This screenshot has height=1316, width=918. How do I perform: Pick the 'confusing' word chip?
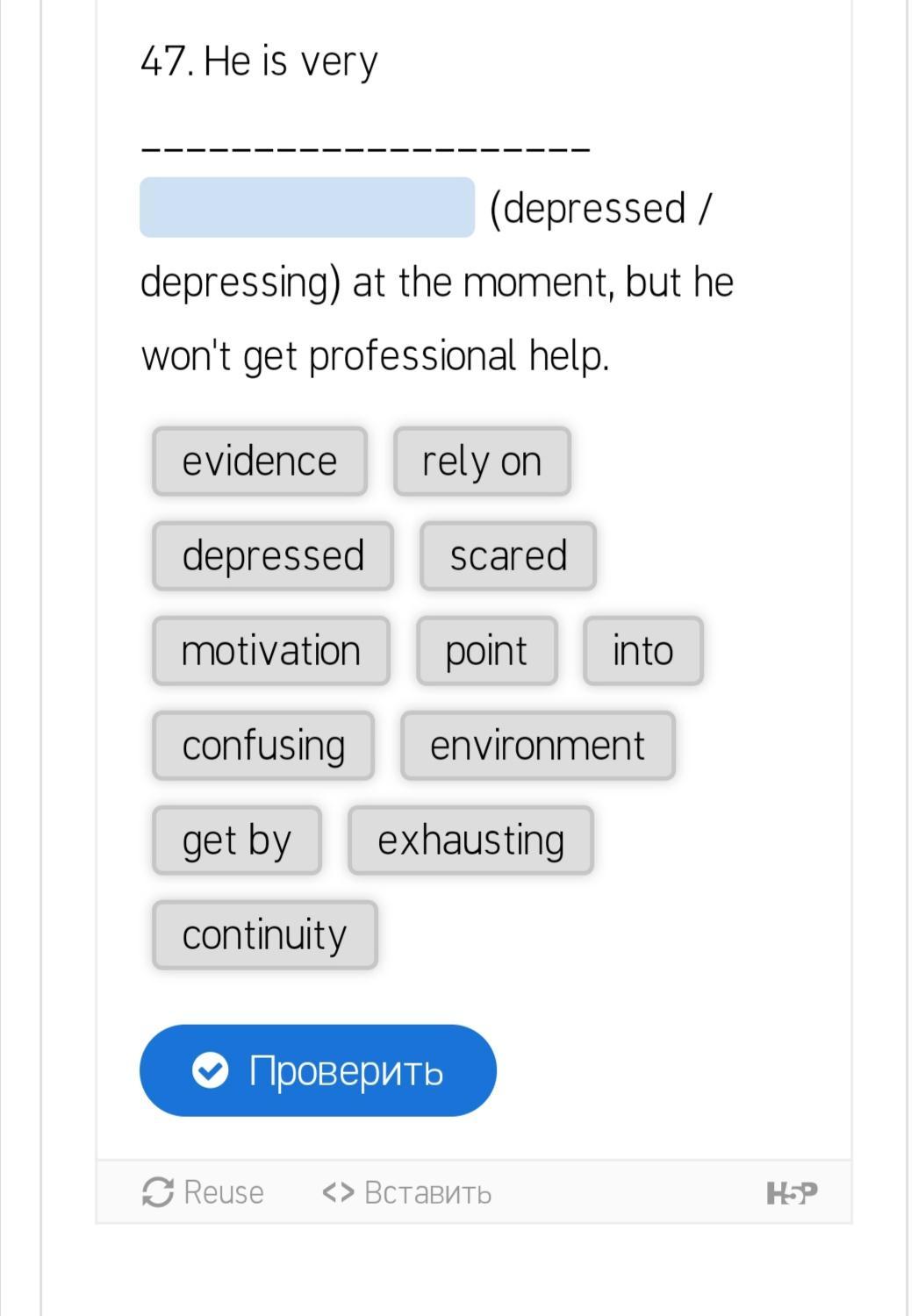coord(263,746)
